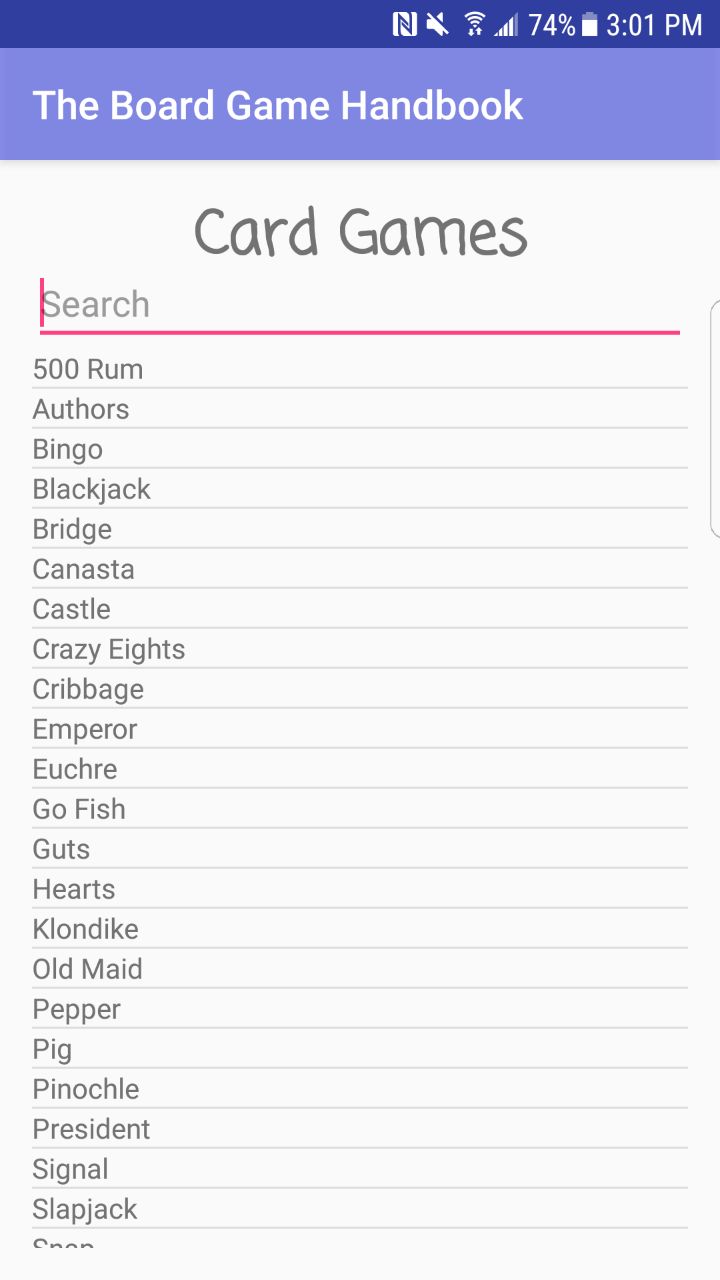Select Canasta

360,569
